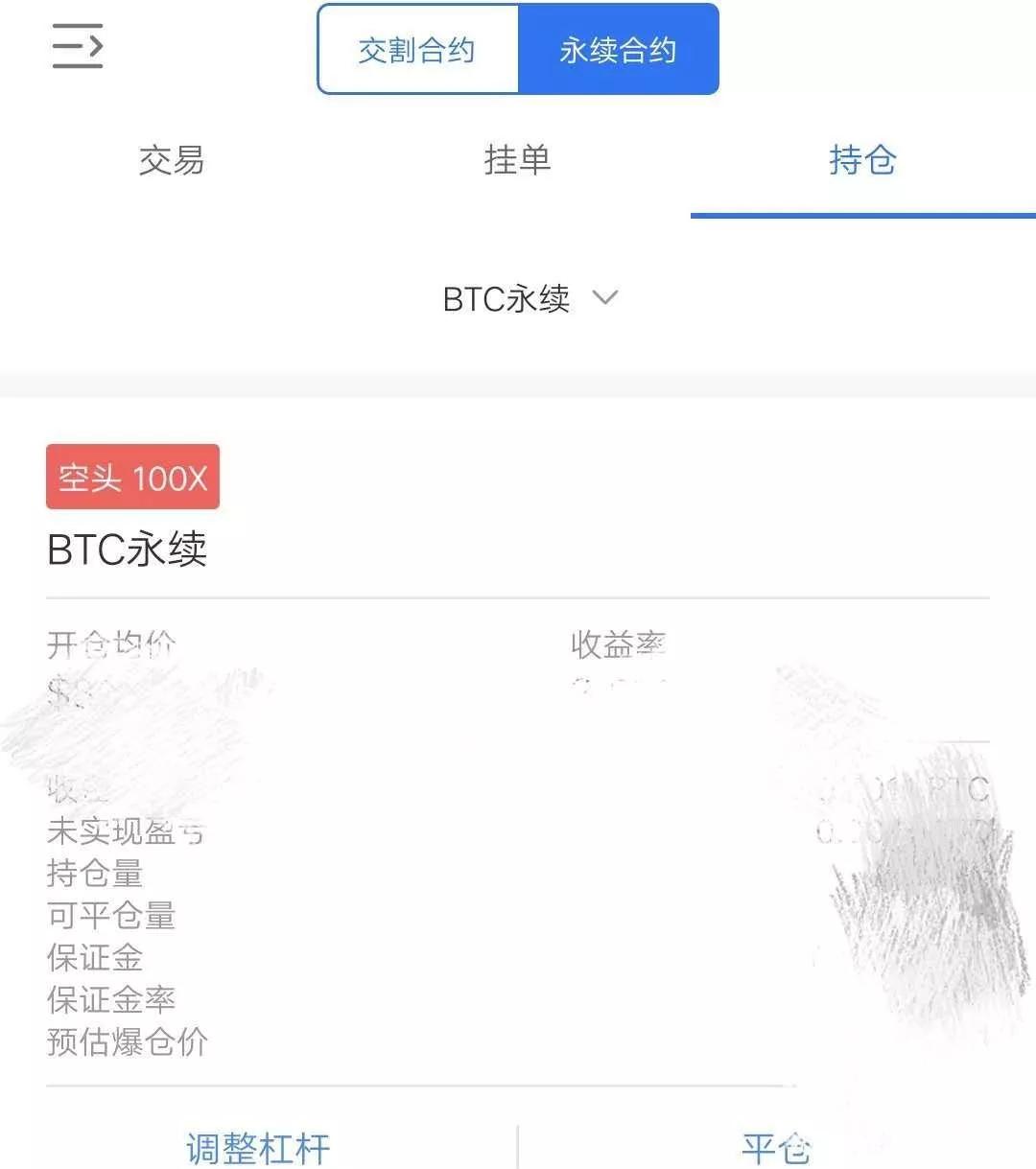Viewport: 1036px width, 1169px height.
Task: Go to the 交易 tab
Action: coord(172,160)
